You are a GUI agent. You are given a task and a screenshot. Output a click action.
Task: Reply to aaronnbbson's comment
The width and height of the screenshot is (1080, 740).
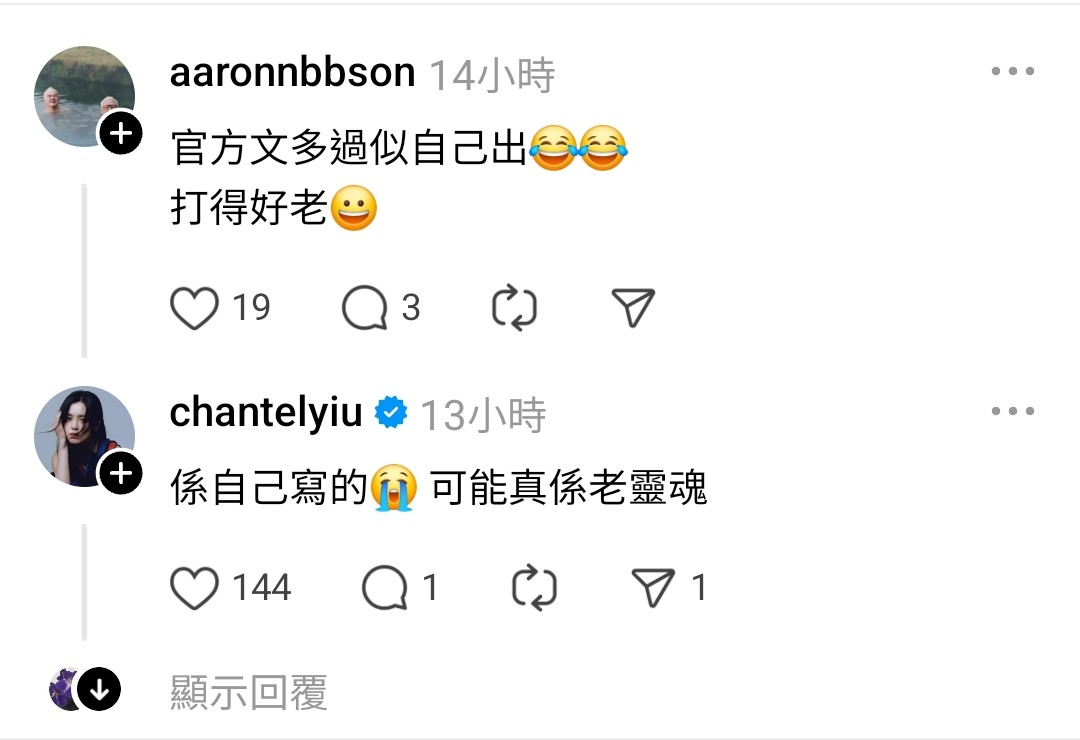[x=364, y=309]
